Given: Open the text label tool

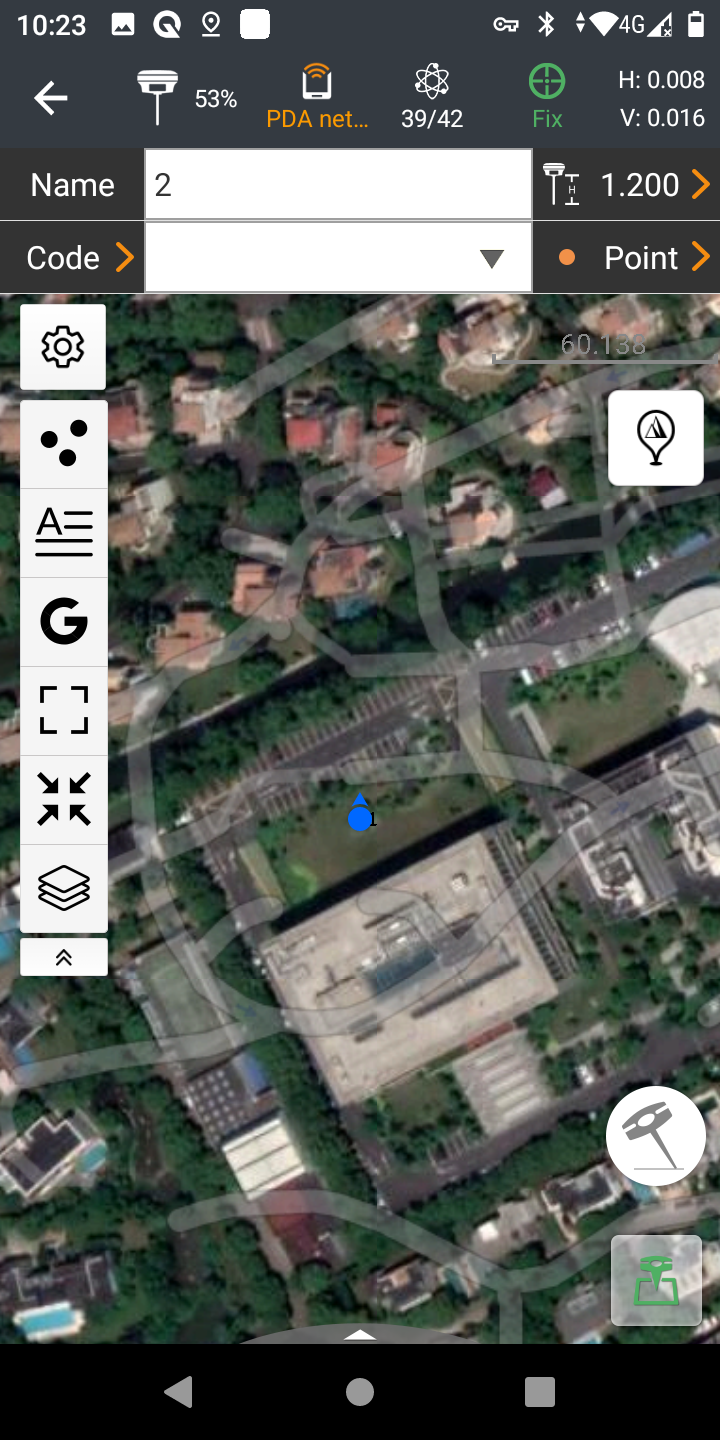Looking at the screenshot, I should coord(64,532).
